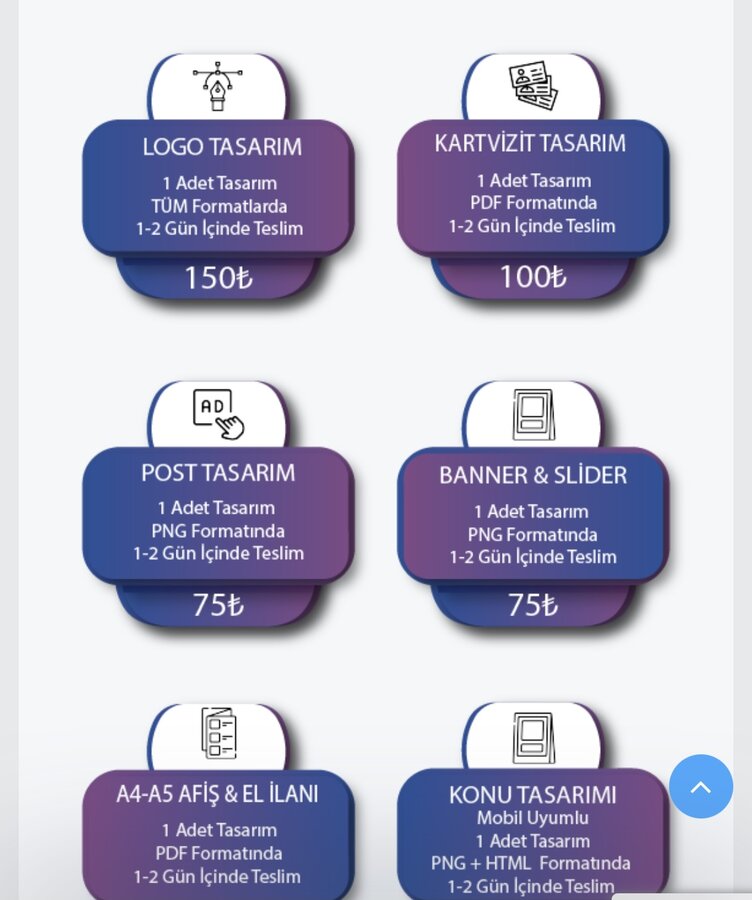The image size is (752, 900).
Task: Open the Kartvizit Tasarım card
Action: point(533,186)
